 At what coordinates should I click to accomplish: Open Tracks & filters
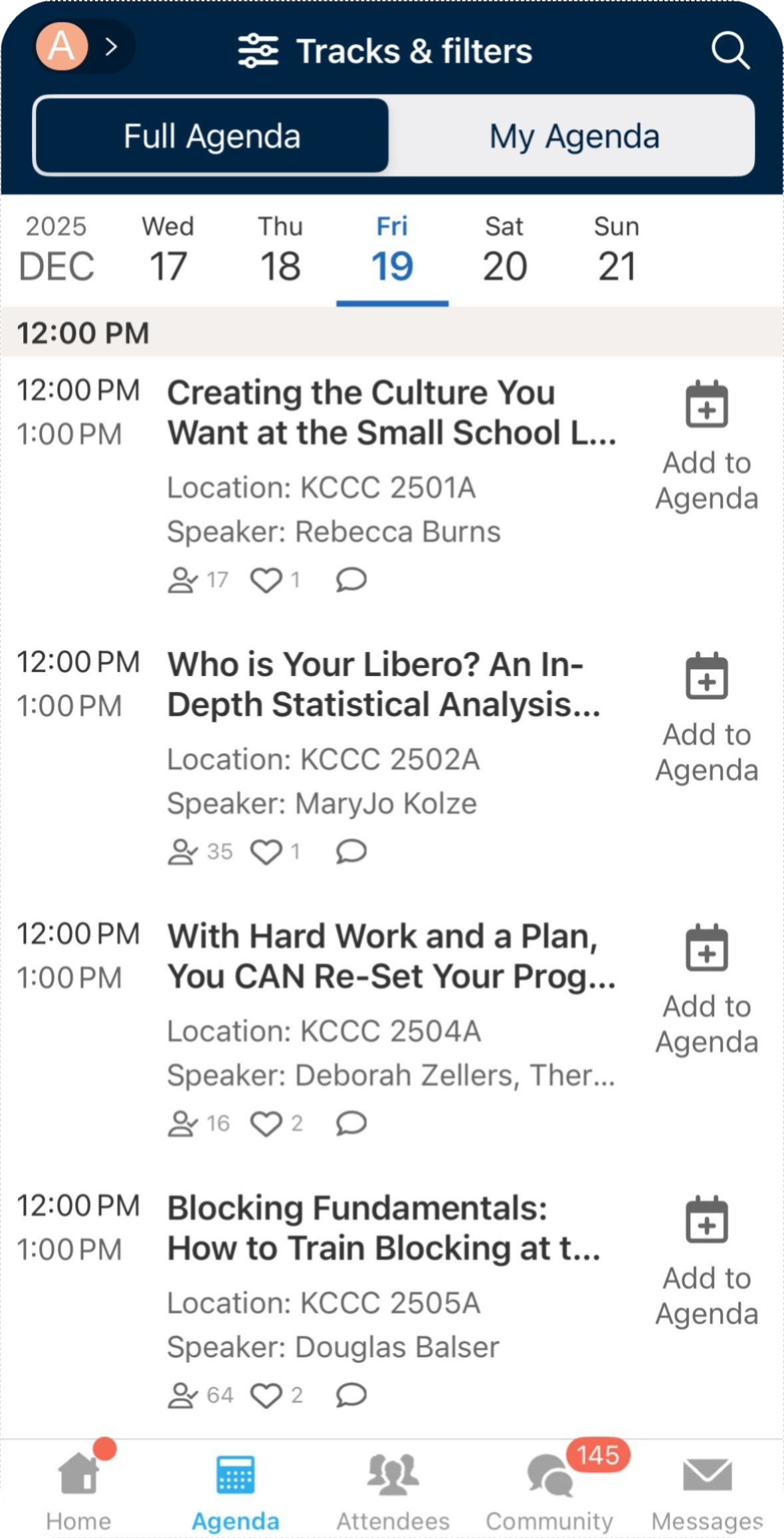386,51
